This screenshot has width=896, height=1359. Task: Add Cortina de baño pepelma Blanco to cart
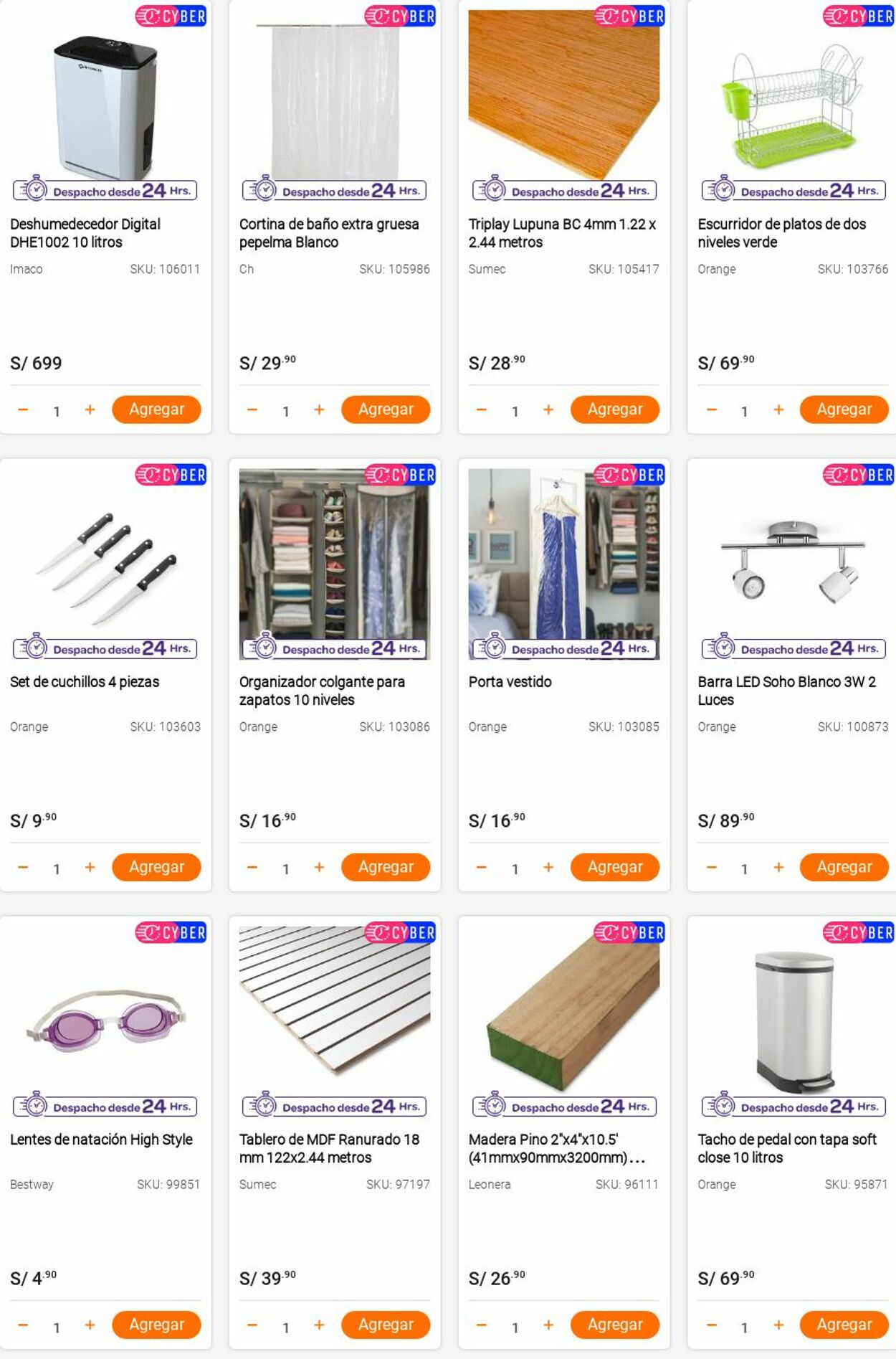pos(386,409)
